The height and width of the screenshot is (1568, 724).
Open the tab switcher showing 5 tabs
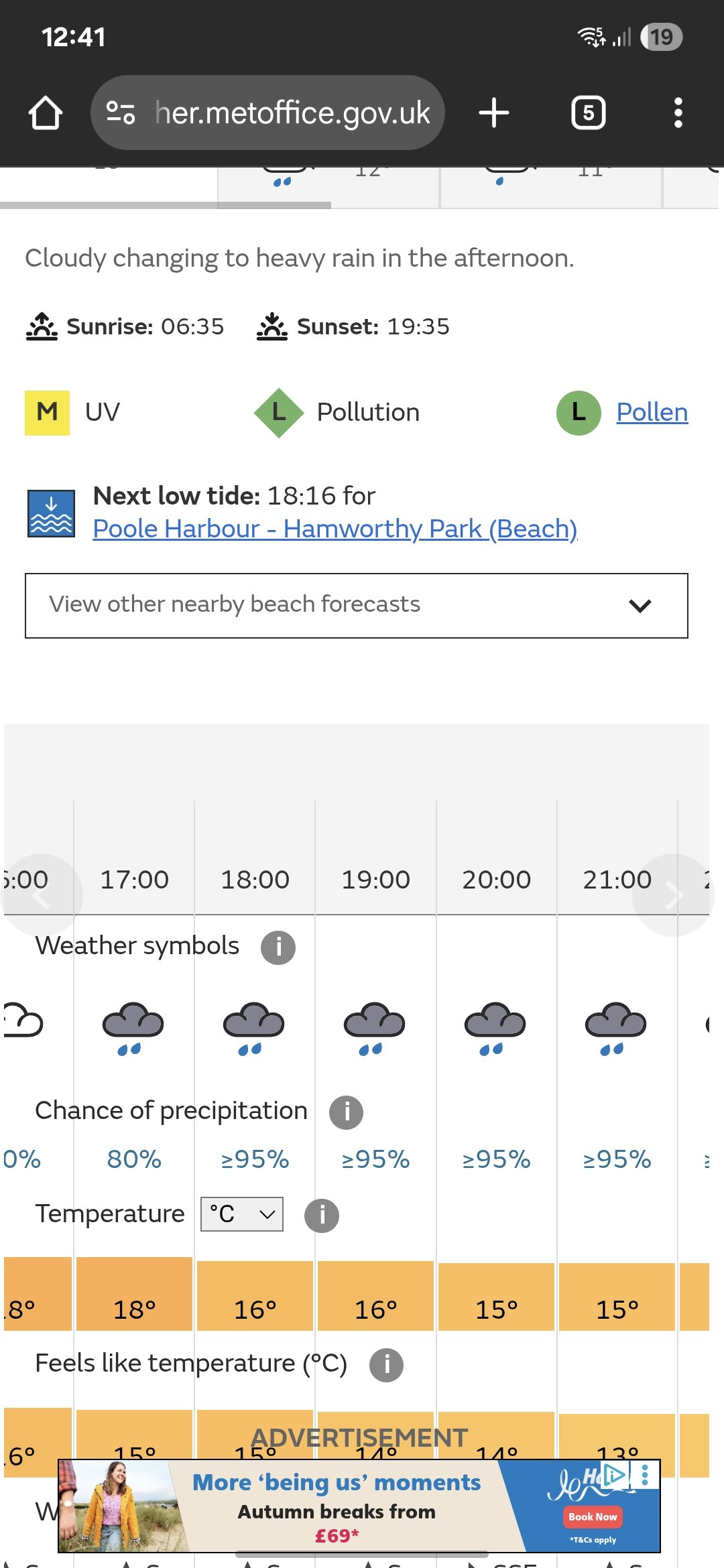pyautogui.click(x=588, y=113)
